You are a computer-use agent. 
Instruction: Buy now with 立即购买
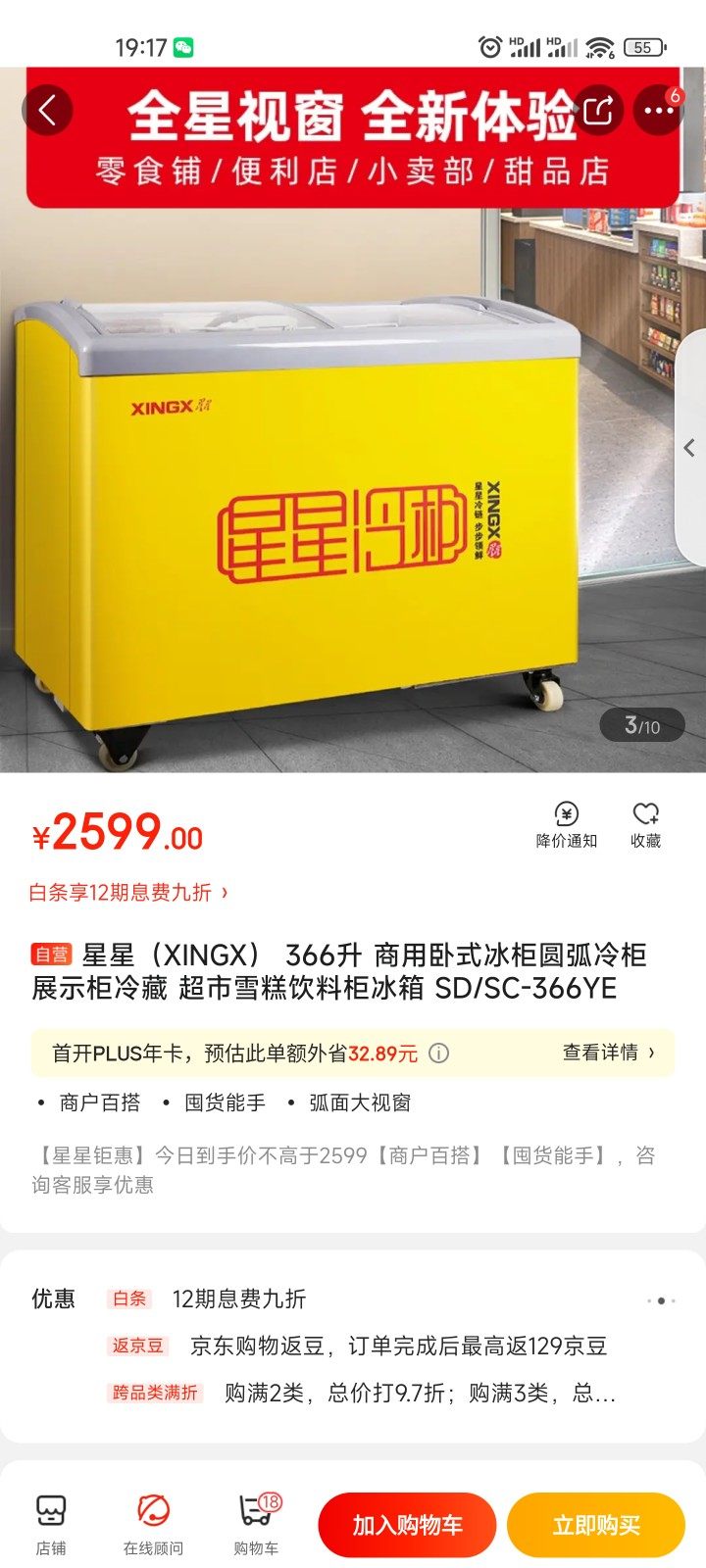(x=595, y=1525)
